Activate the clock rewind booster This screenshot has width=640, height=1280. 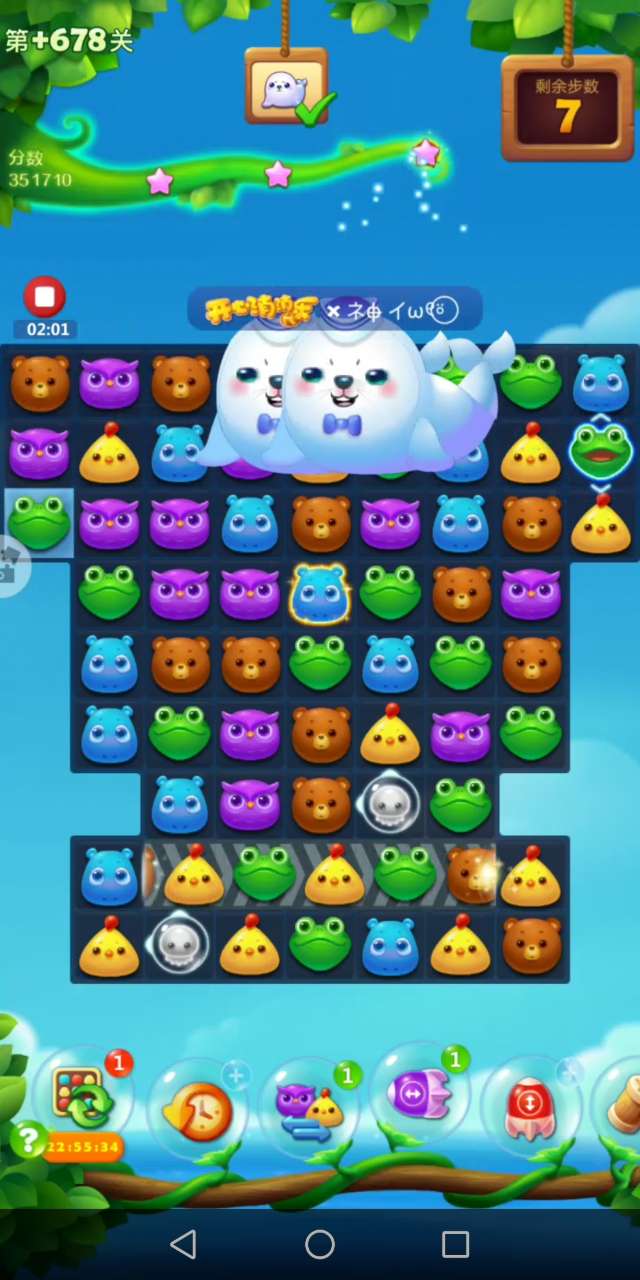tap(196, 1106)
